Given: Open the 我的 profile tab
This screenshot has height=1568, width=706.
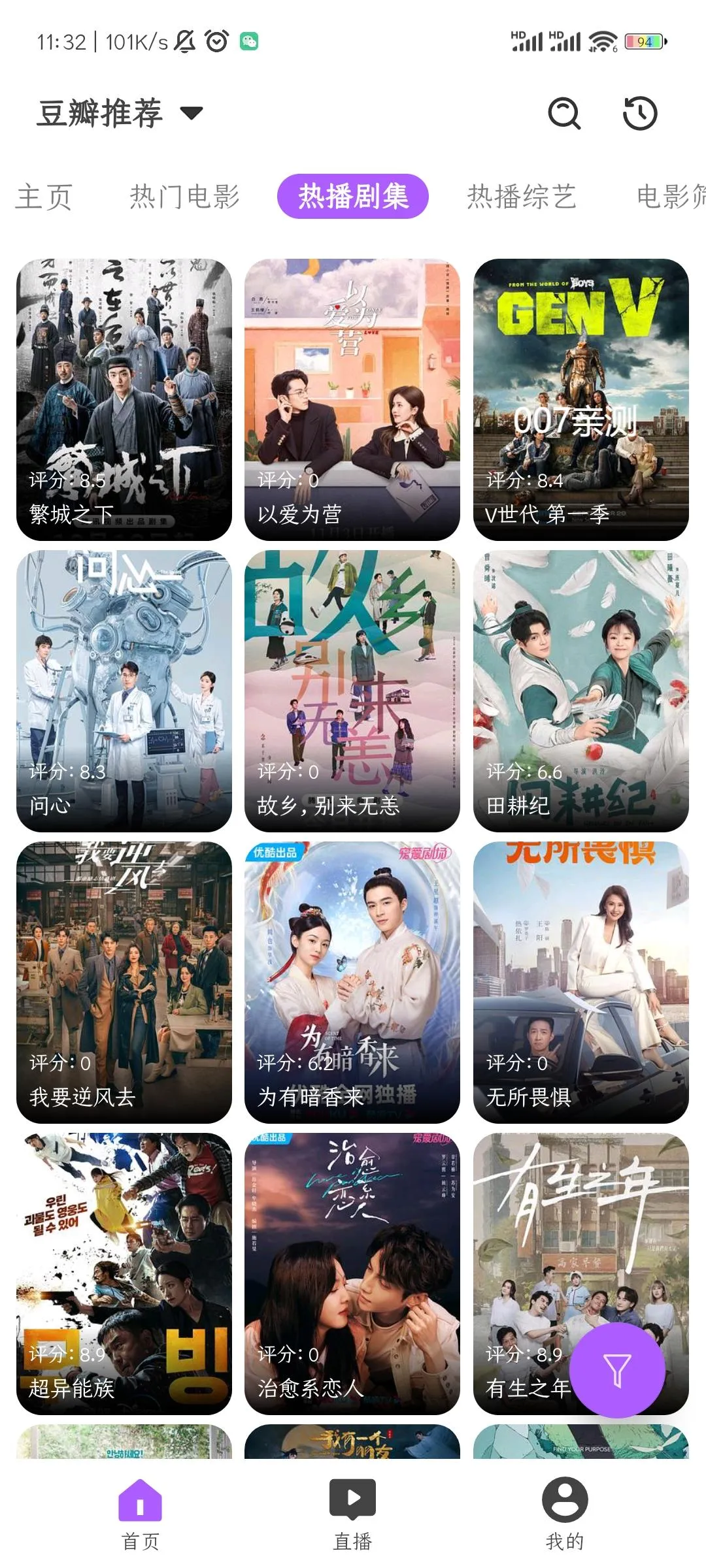Looking at the screenshot, I should point(565,1513).
